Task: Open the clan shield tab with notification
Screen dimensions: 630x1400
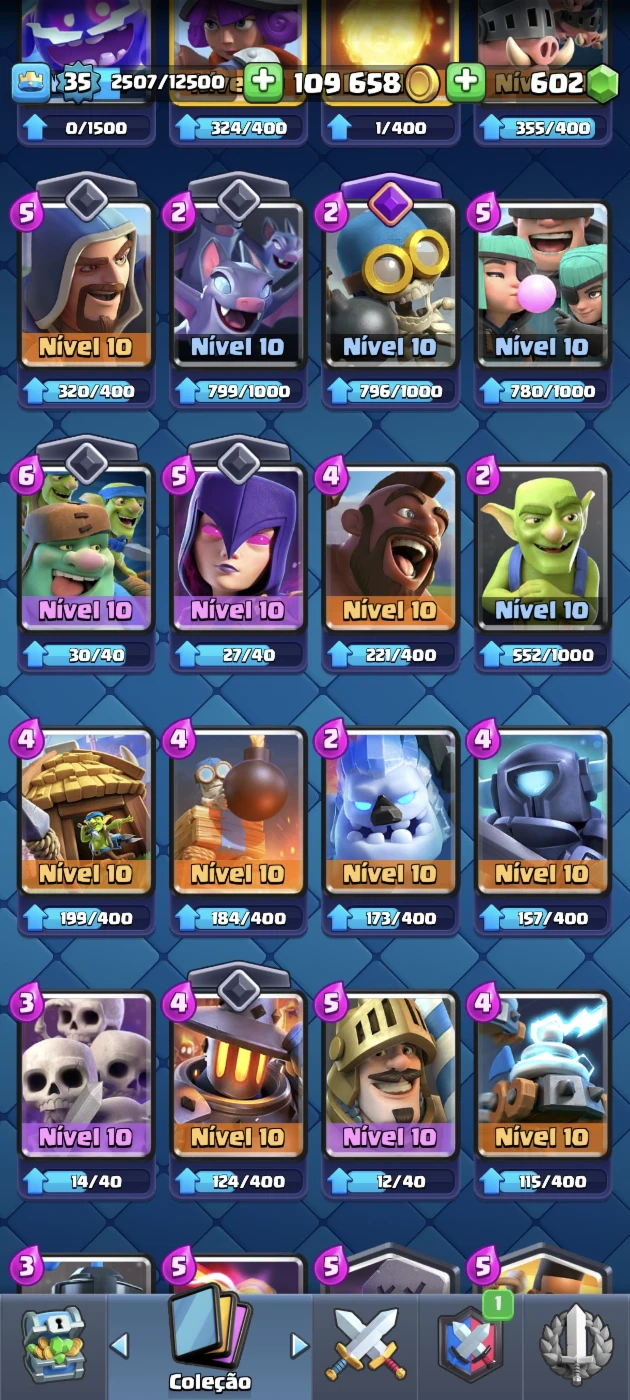Action: click(470, 1345)
